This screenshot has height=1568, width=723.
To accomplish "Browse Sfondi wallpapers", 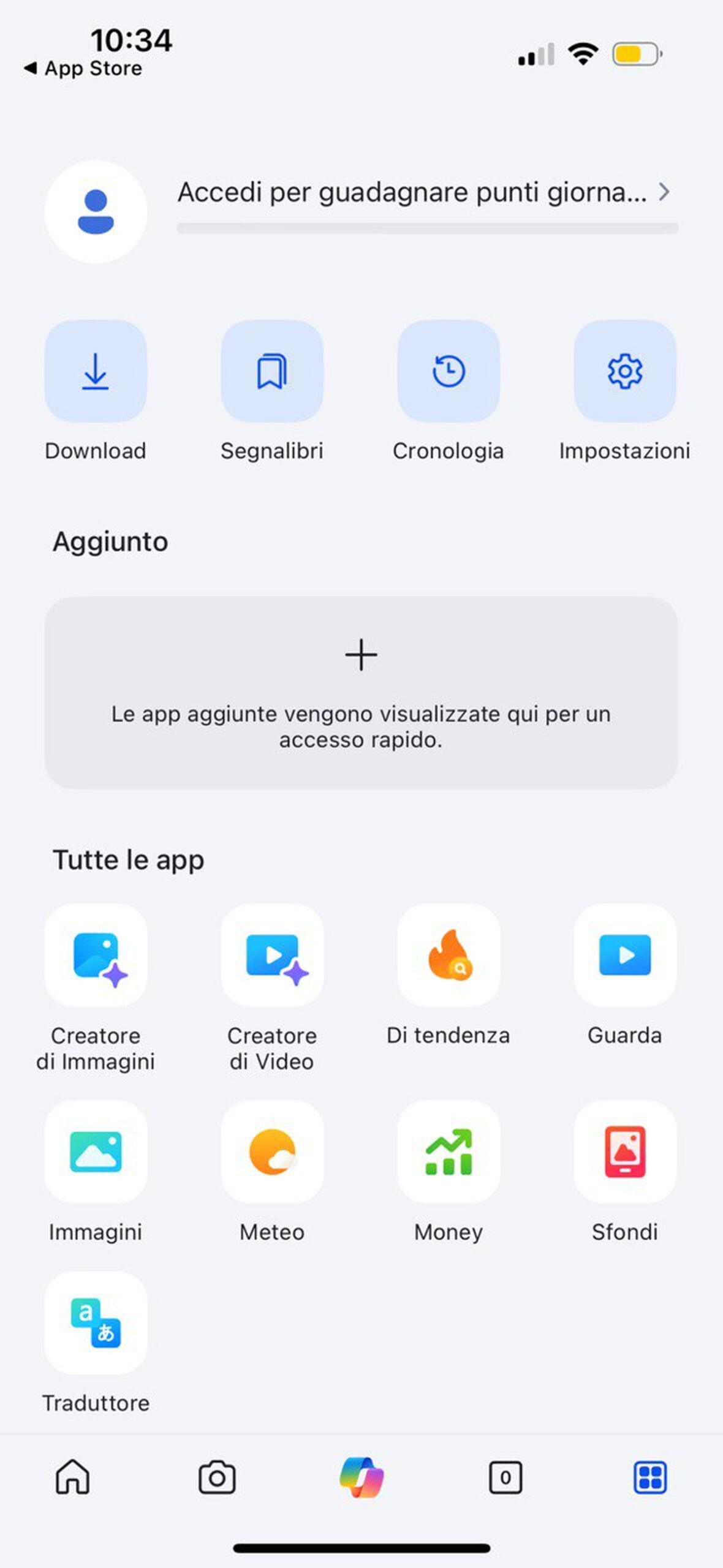I will click(624, 1151).
